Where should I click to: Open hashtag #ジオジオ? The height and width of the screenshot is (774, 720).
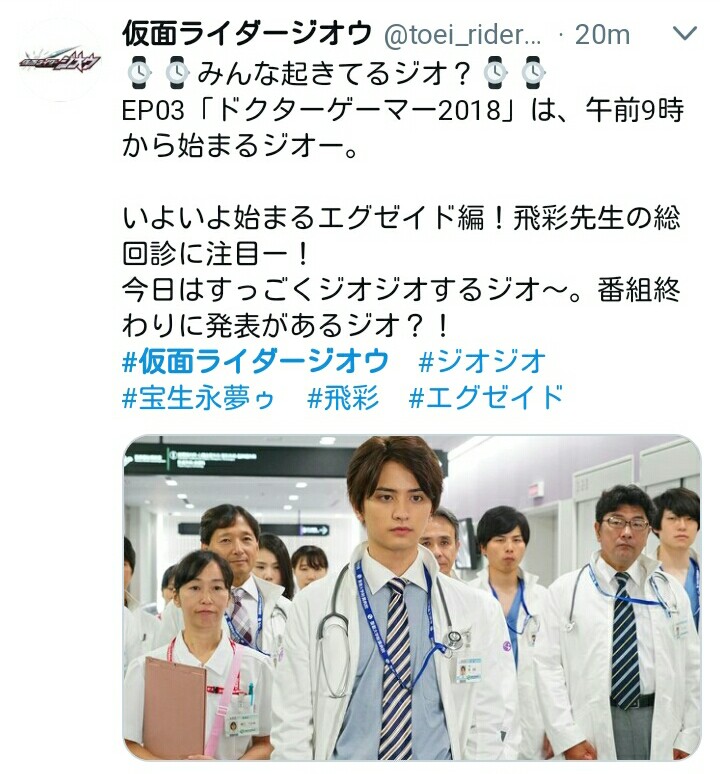point(481,361)
